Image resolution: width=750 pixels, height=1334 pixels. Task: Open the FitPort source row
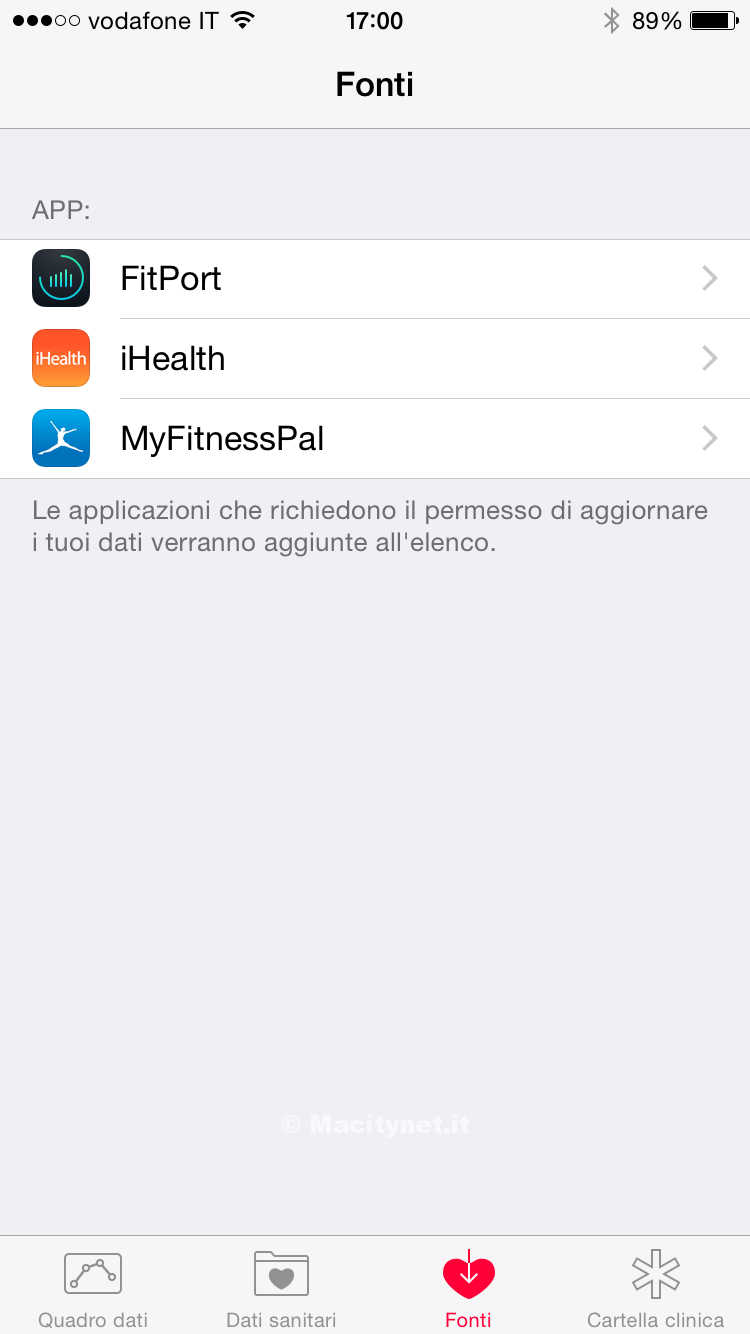point(375,279)
